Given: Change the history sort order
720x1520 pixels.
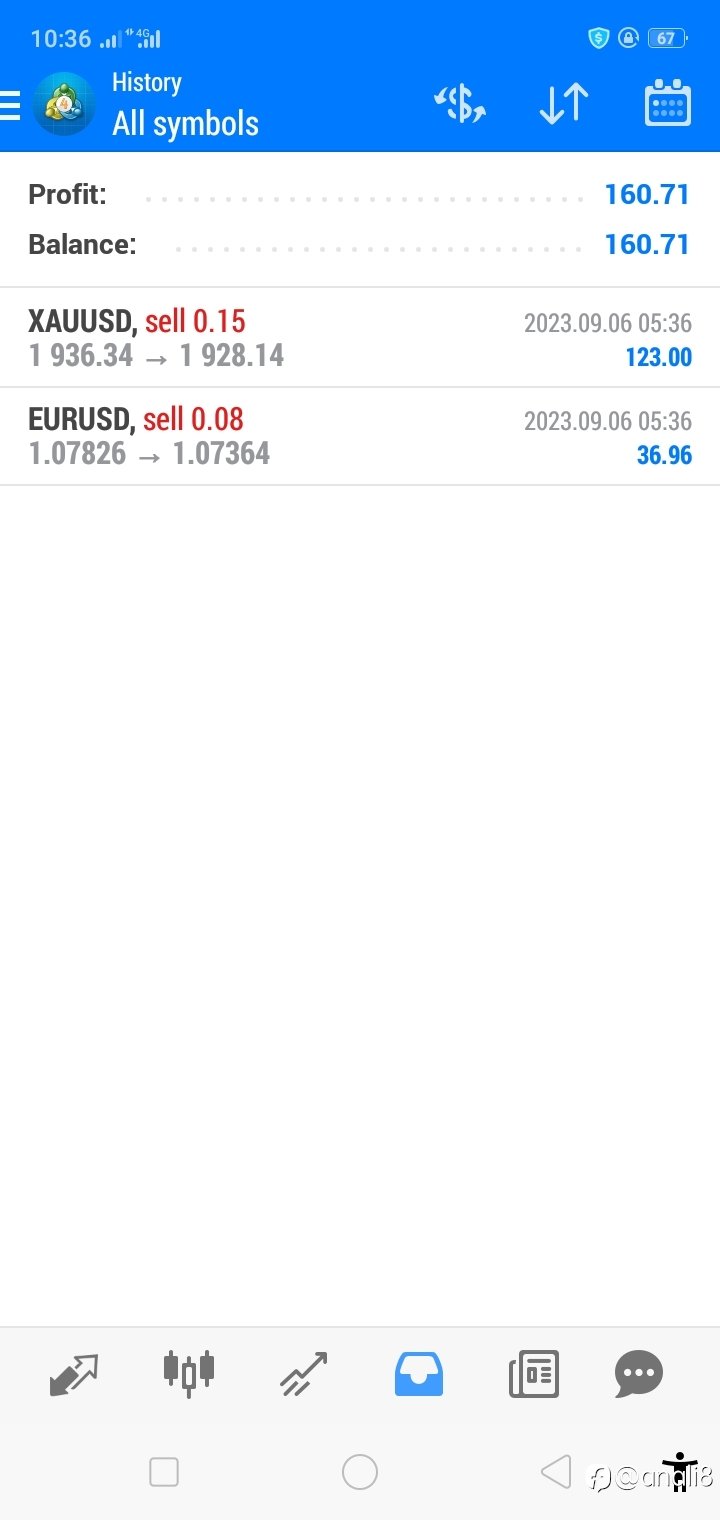Looking at the screenshot, I should pyautogui.click(x=563, y=103).
